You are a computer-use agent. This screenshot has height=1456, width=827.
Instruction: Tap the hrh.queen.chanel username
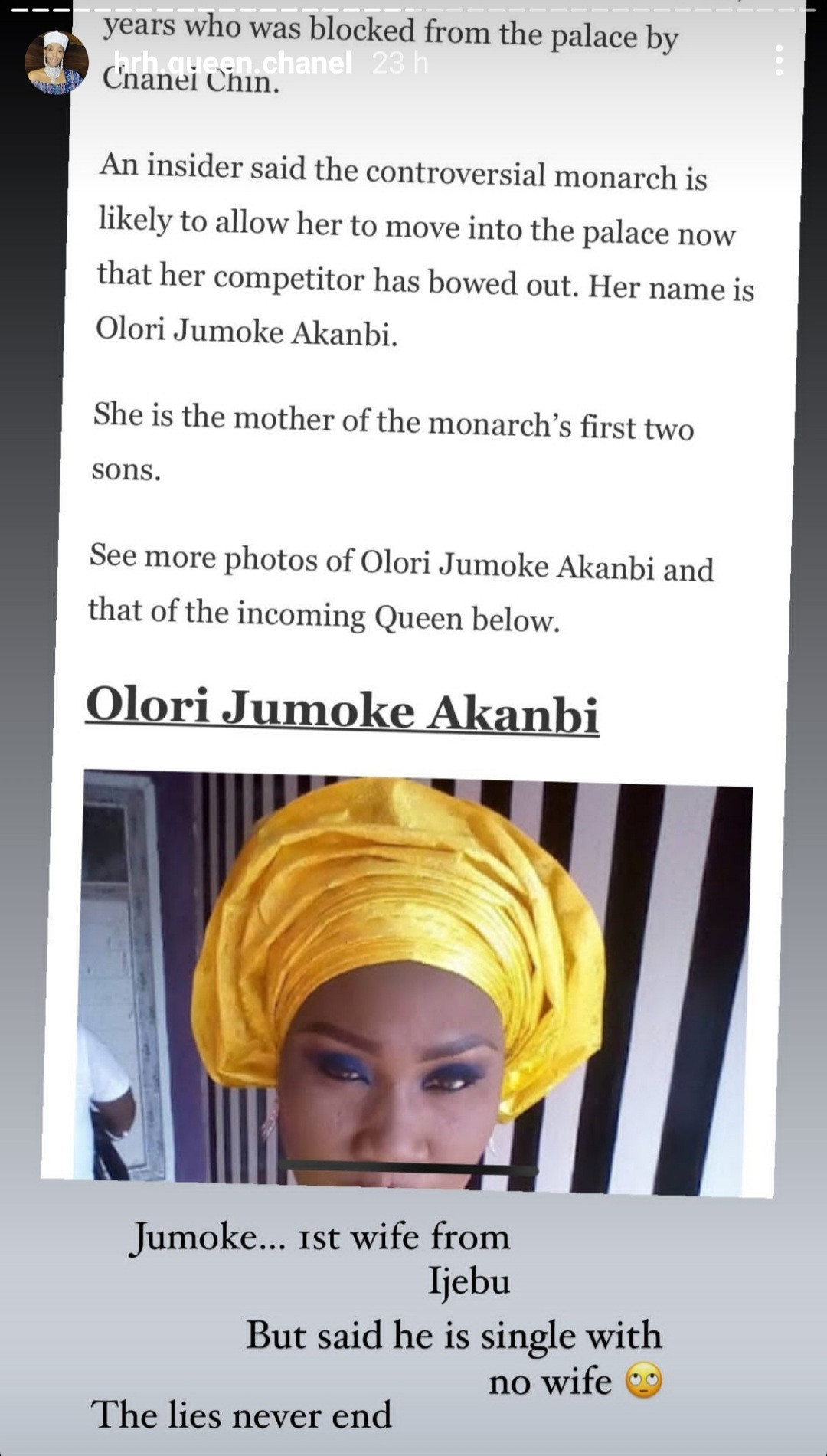[x=232, y=63]
